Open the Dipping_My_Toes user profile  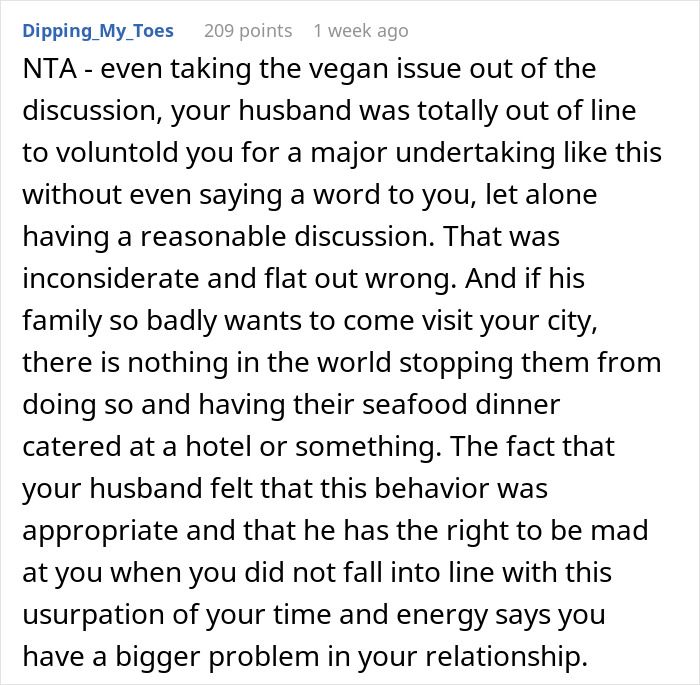click(x=97, y=31)
